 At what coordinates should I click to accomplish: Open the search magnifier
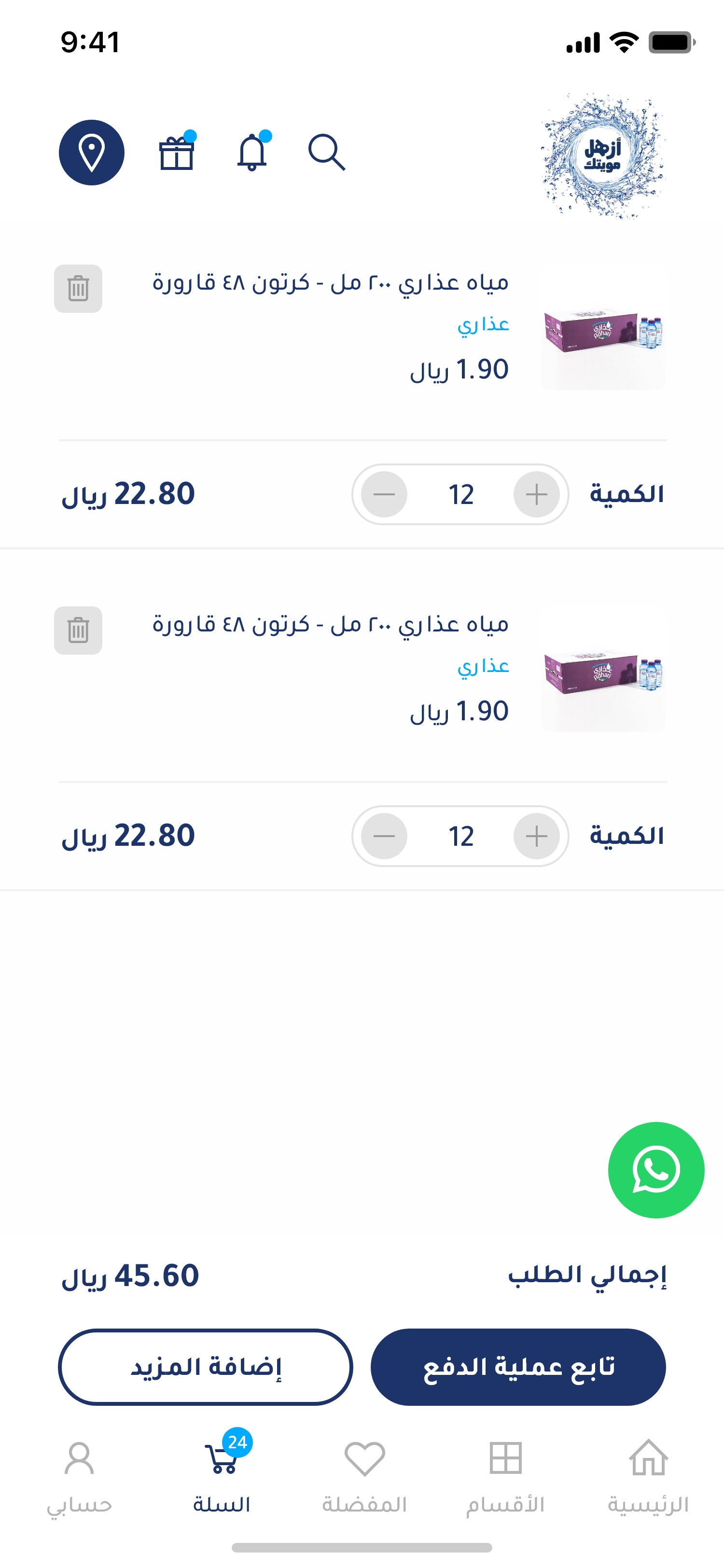327,152
